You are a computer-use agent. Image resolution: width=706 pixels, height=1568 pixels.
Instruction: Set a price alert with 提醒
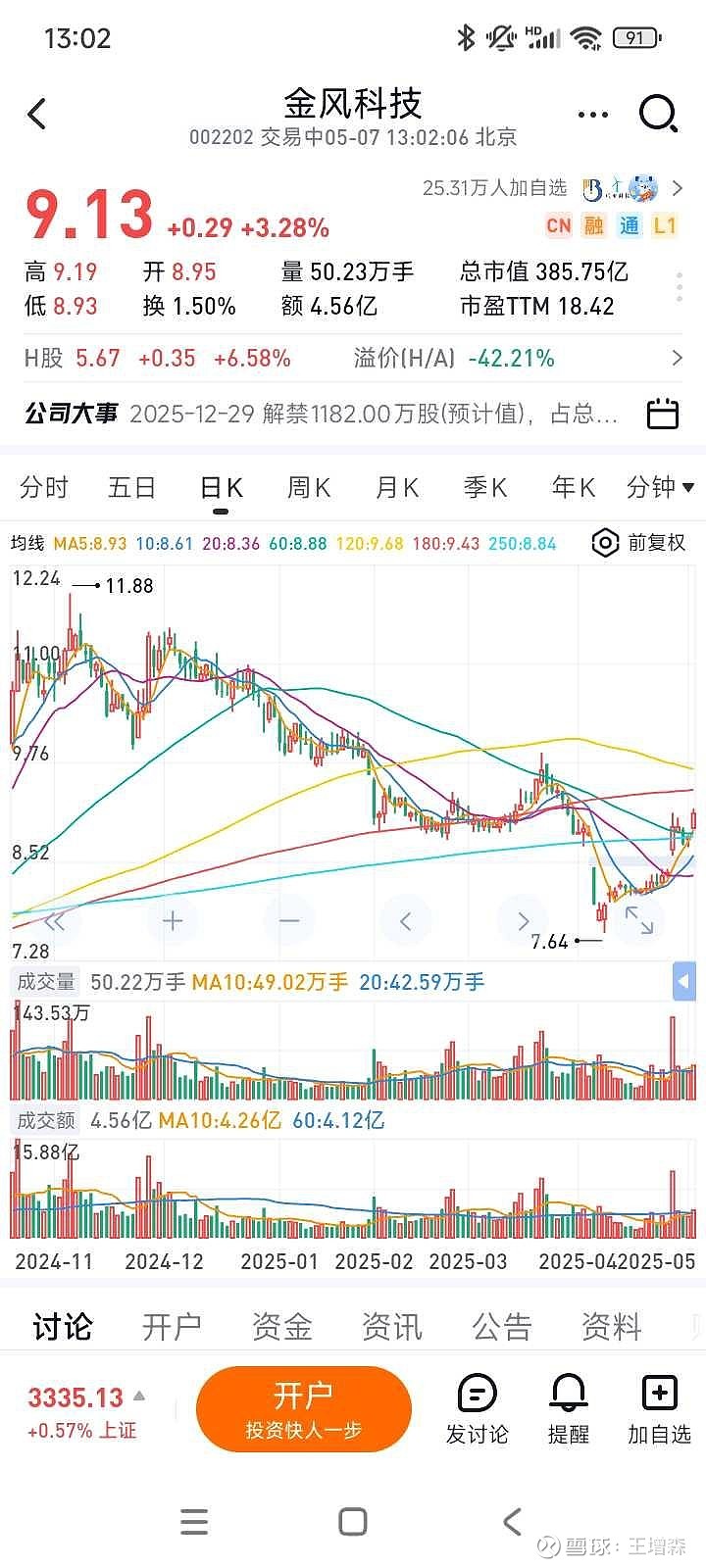pyautogui.click(x=569, y=1409)
